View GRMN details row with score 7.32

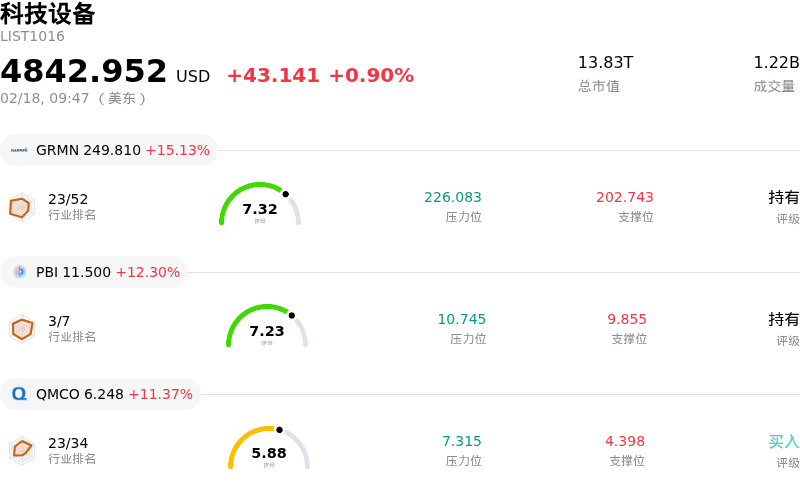(400, 206)
